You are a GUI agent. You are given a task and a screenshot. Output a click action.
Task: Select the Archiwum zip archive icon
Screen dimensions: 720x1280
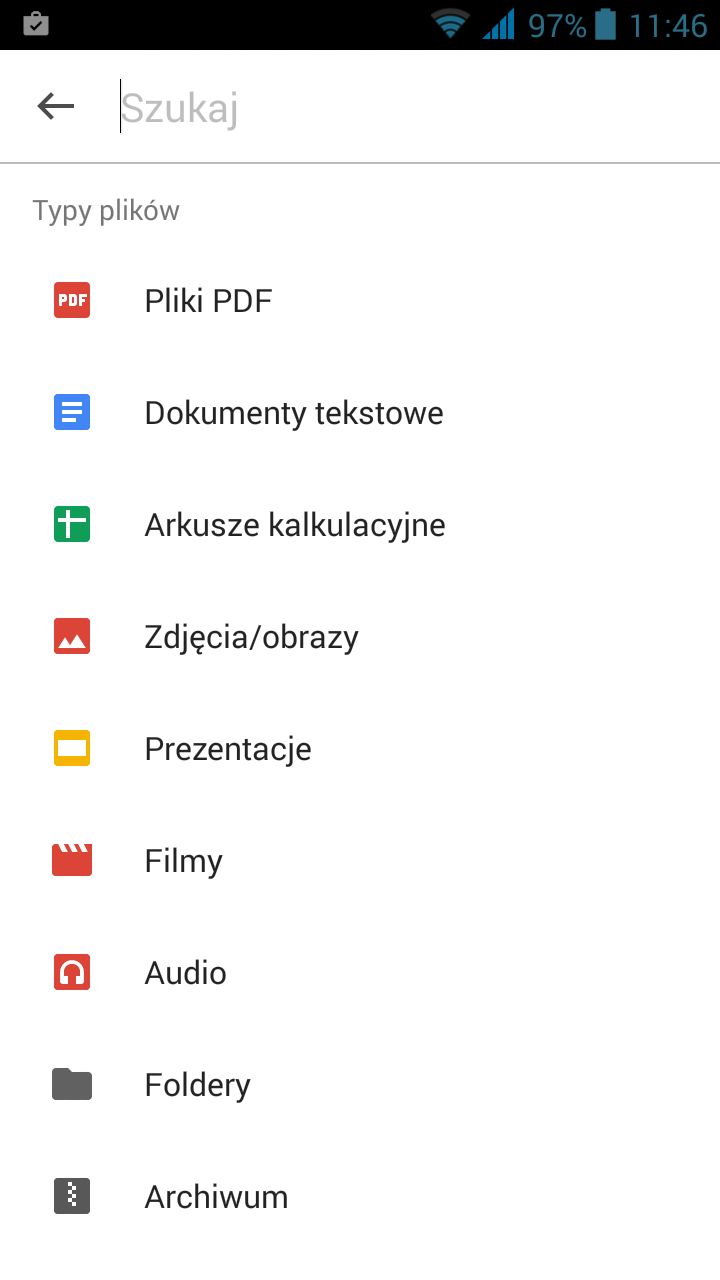[71, 1195]
